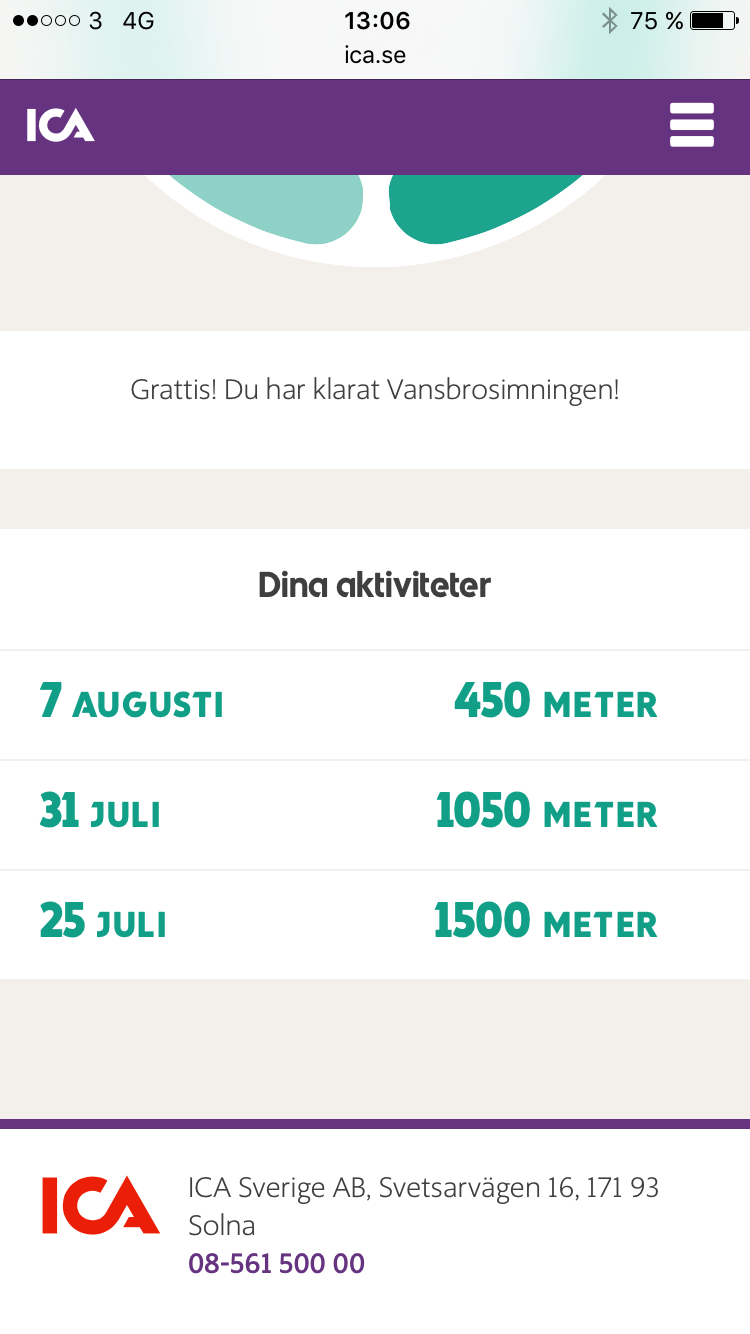Open the hamburger menu
The image size is (750, 1334).
pyautogui.click(x=692, y=125)
